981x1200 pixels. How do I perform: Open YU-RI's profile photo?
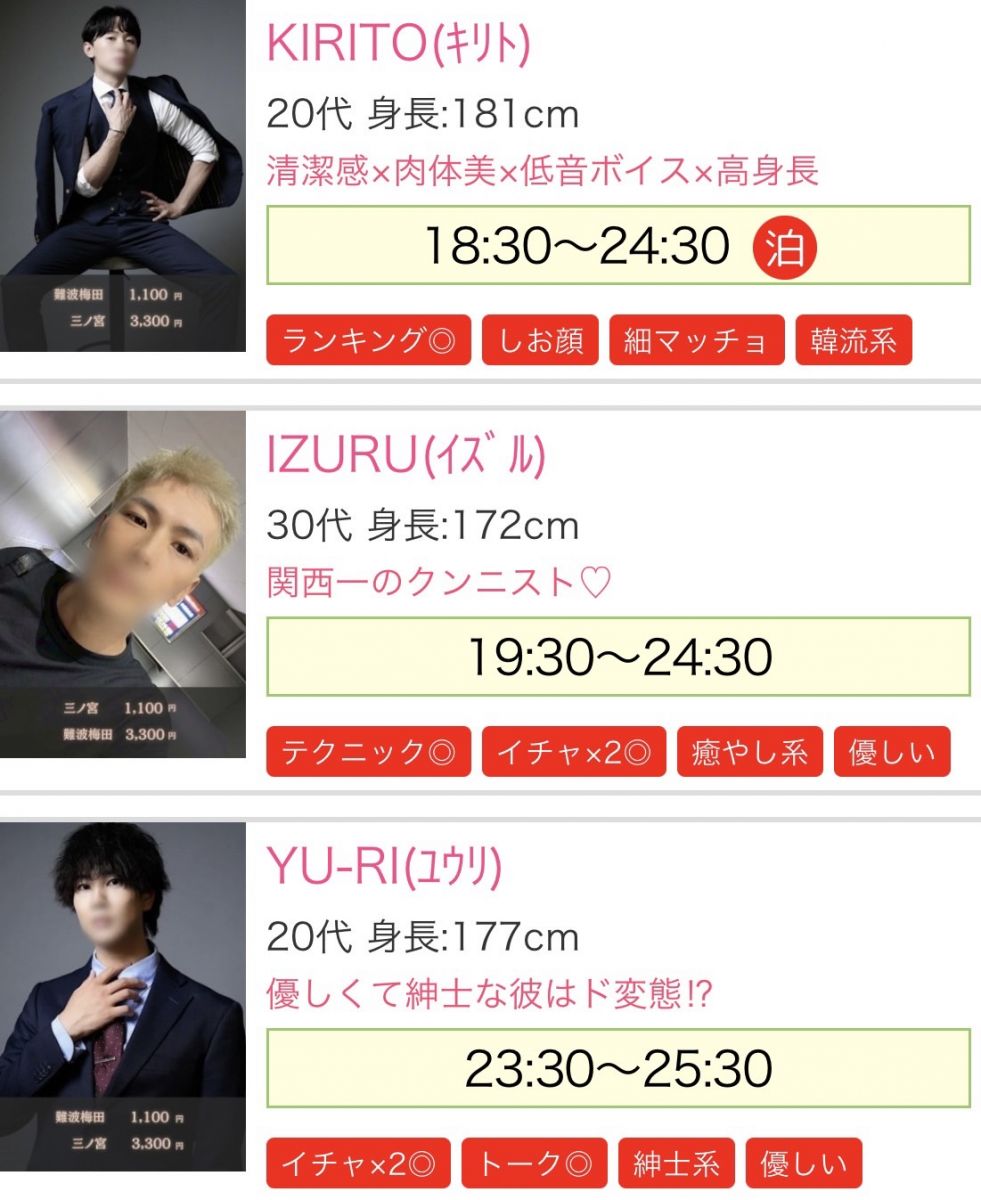pyautogui.click(x=122, y=996)
